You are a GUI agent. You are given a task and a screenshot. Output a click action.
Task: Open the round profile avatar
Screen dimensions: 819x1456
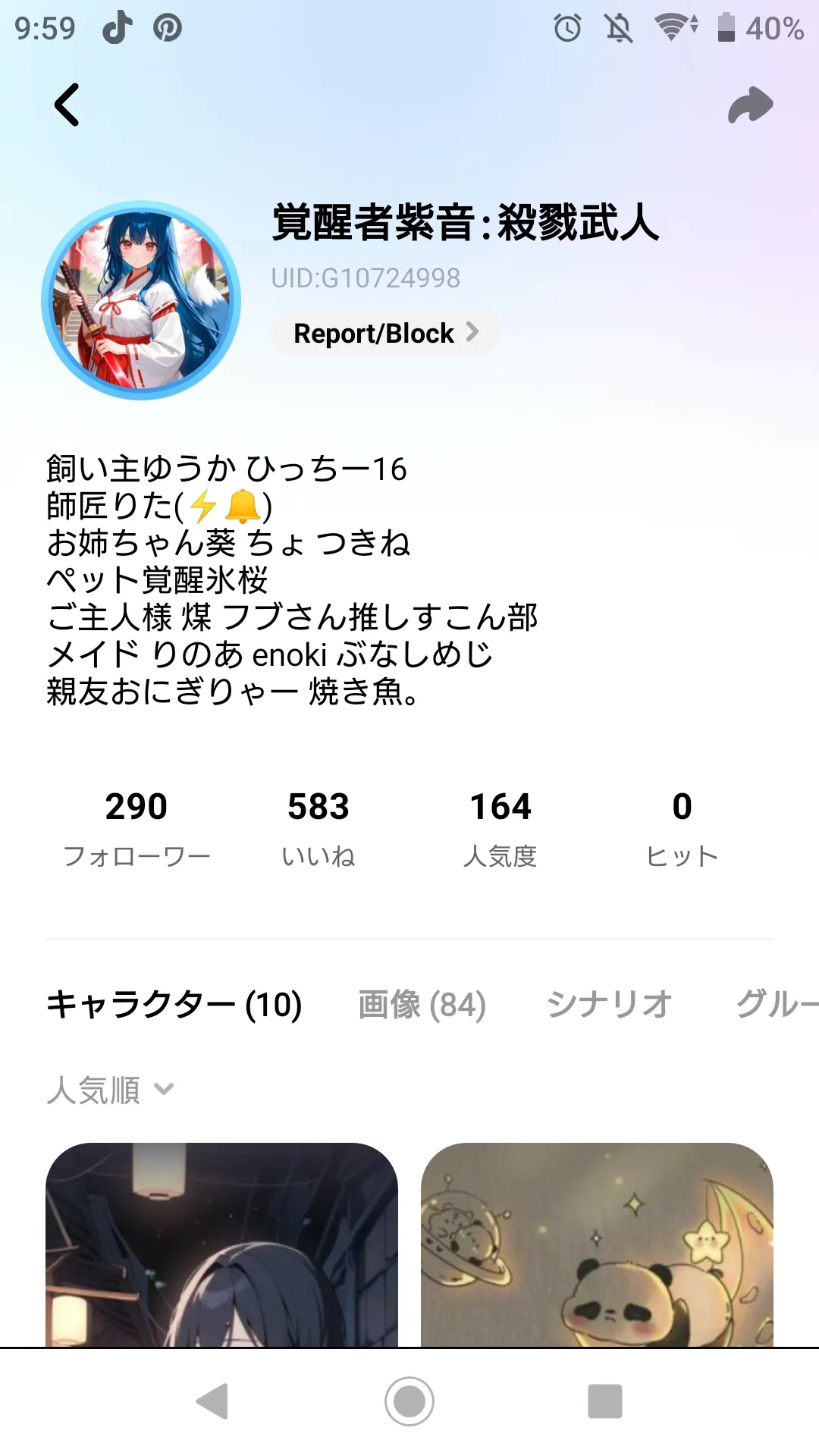141,300
